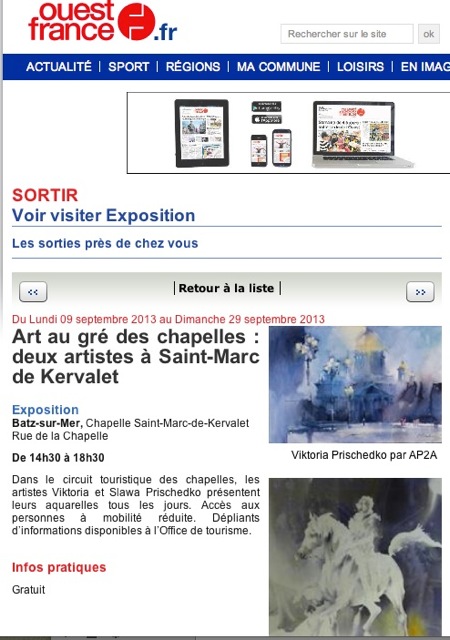
Task: Go to the next event arrow
Action: tap(420, 292)
